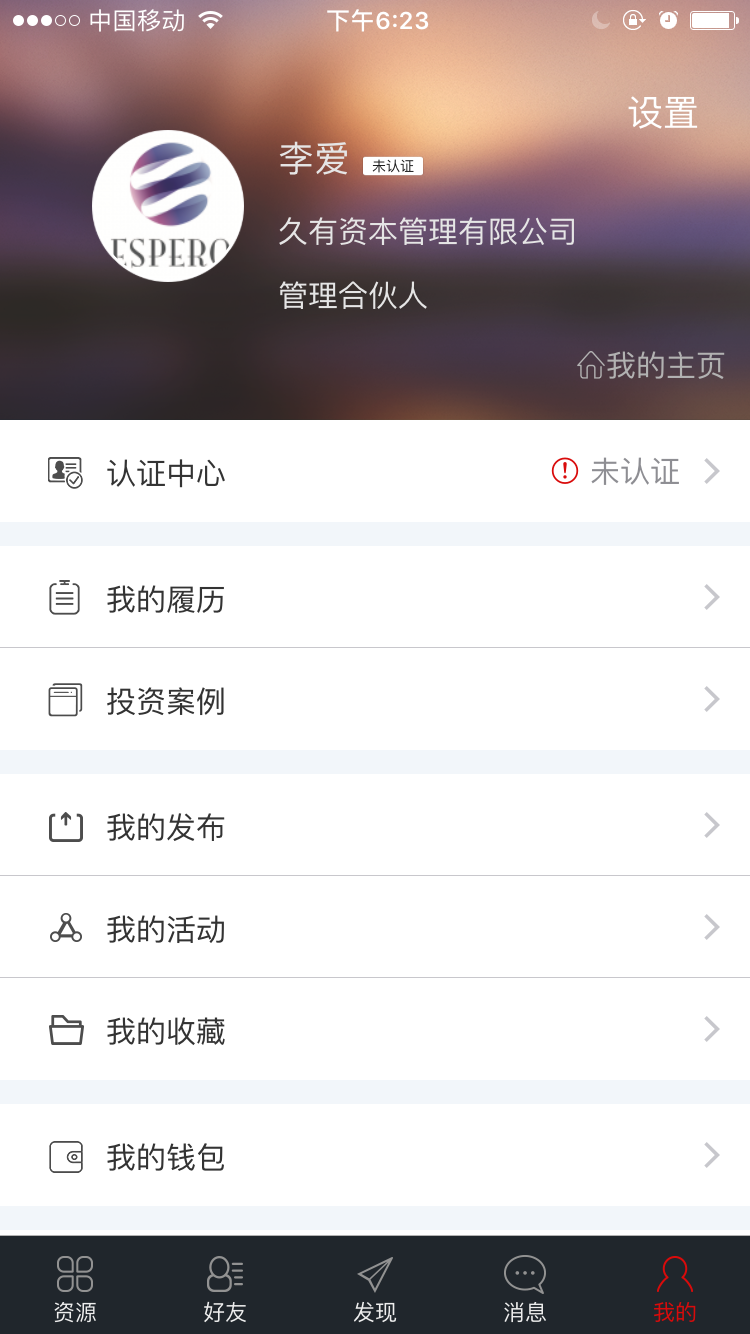Screen dimensions: 750x1334
Task: Open 我的发布 posts
Action: click(375, 826)
